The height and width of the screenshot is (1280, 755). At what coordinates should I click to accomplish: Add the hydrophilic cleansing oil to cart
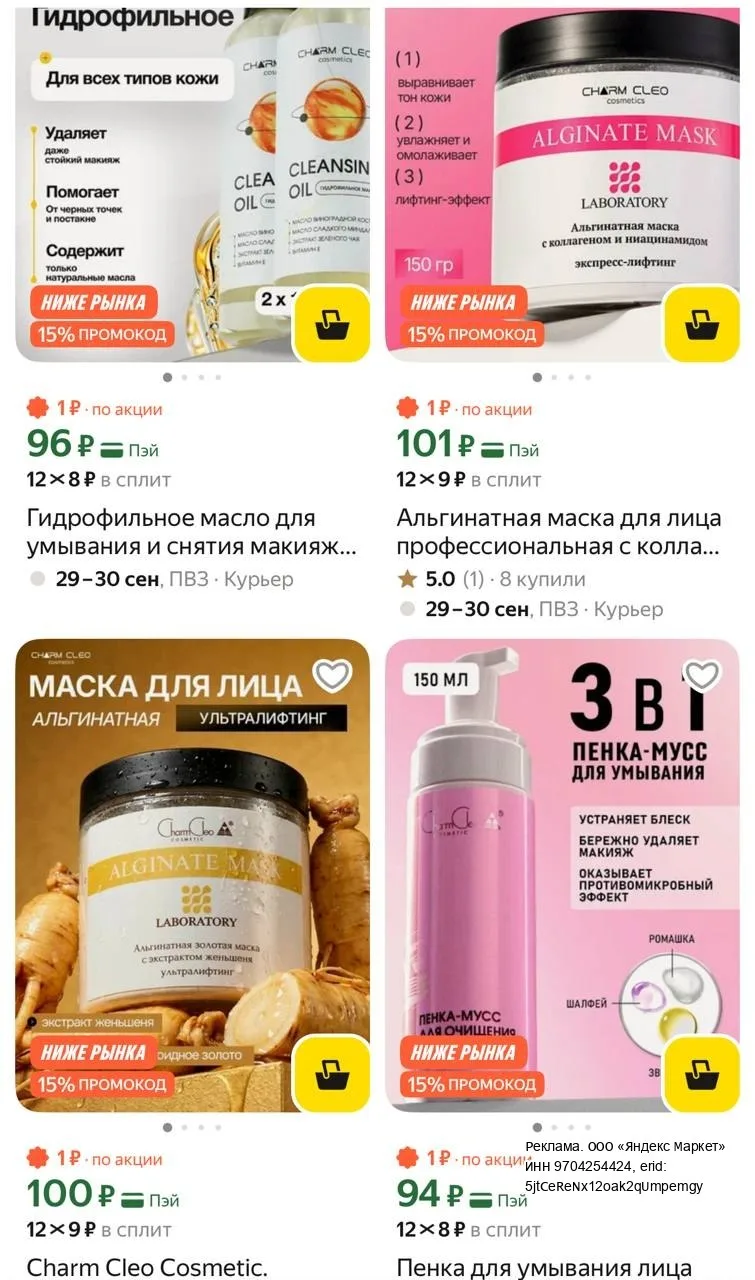[x=330, y=324]
